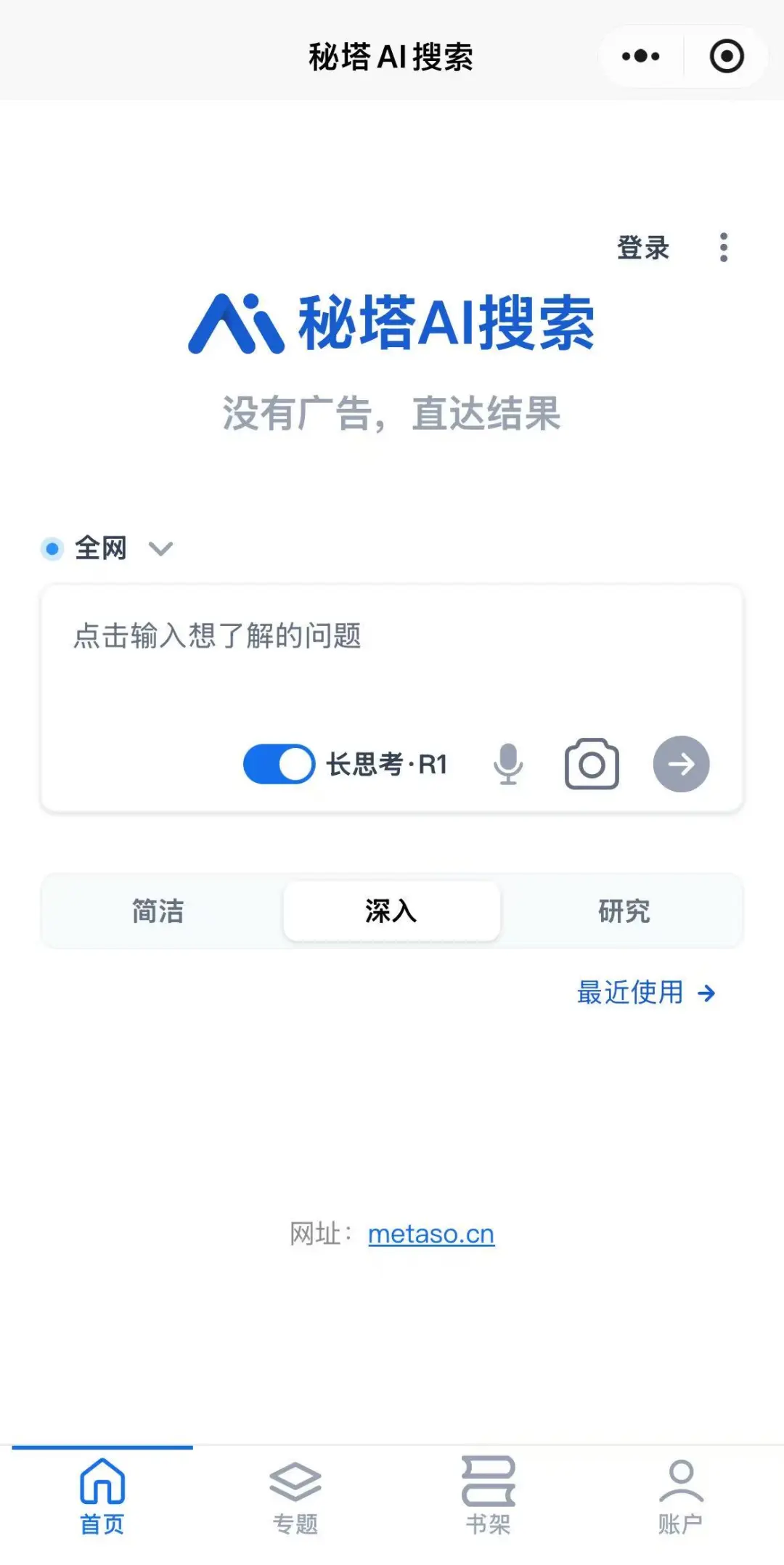Expand the 全网 search scope dropdown
784x1565 pixels.
[x=107, y=548]
